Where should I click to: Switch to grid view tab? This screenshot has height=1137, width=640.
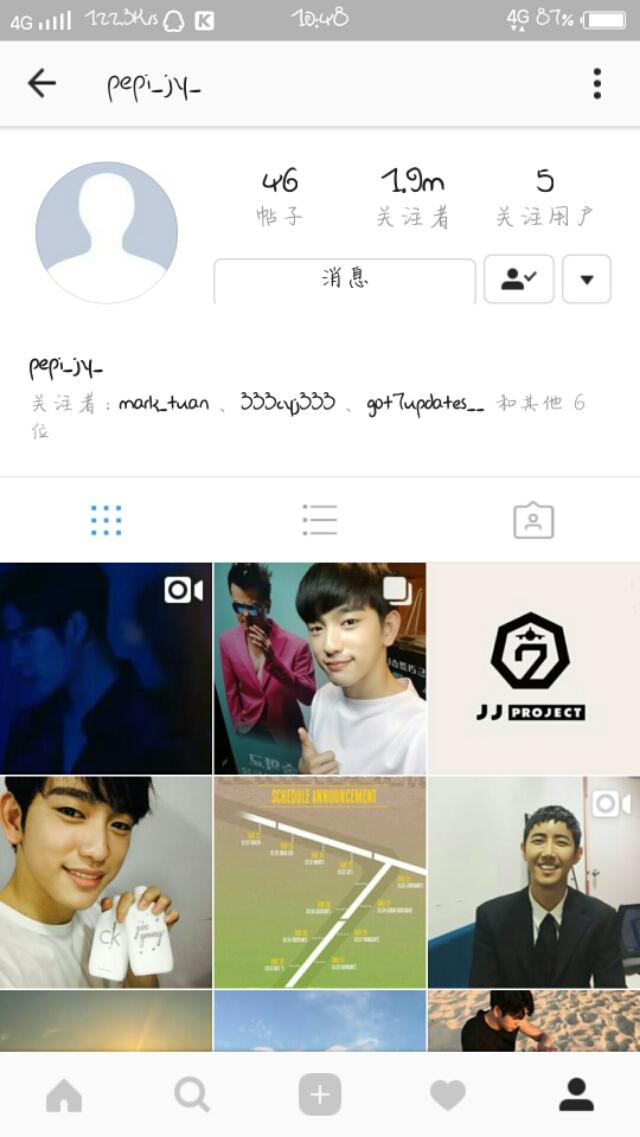pyautogui.click(x=106, y=520)
